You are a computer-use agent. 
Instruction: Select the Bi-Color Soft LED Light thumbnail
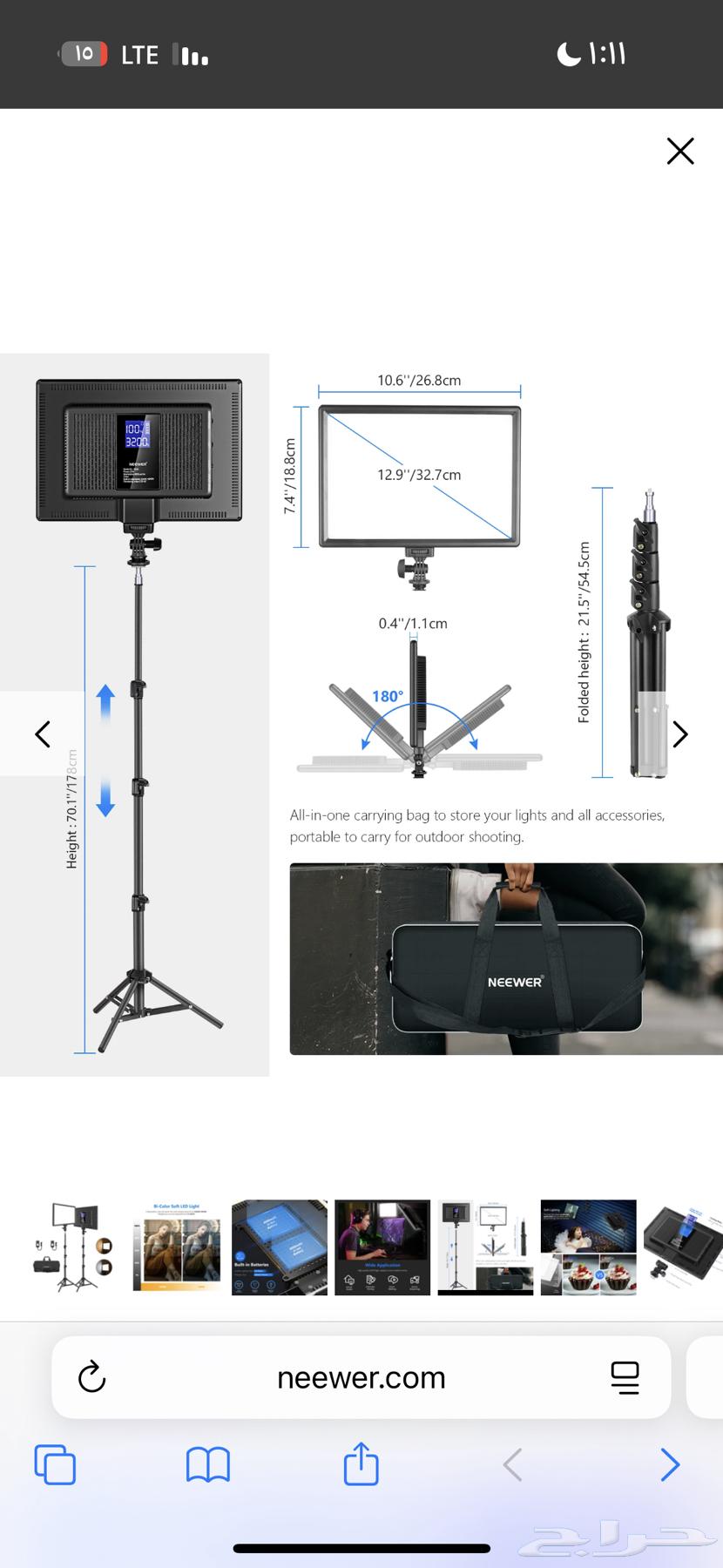tap(176, 1247)
